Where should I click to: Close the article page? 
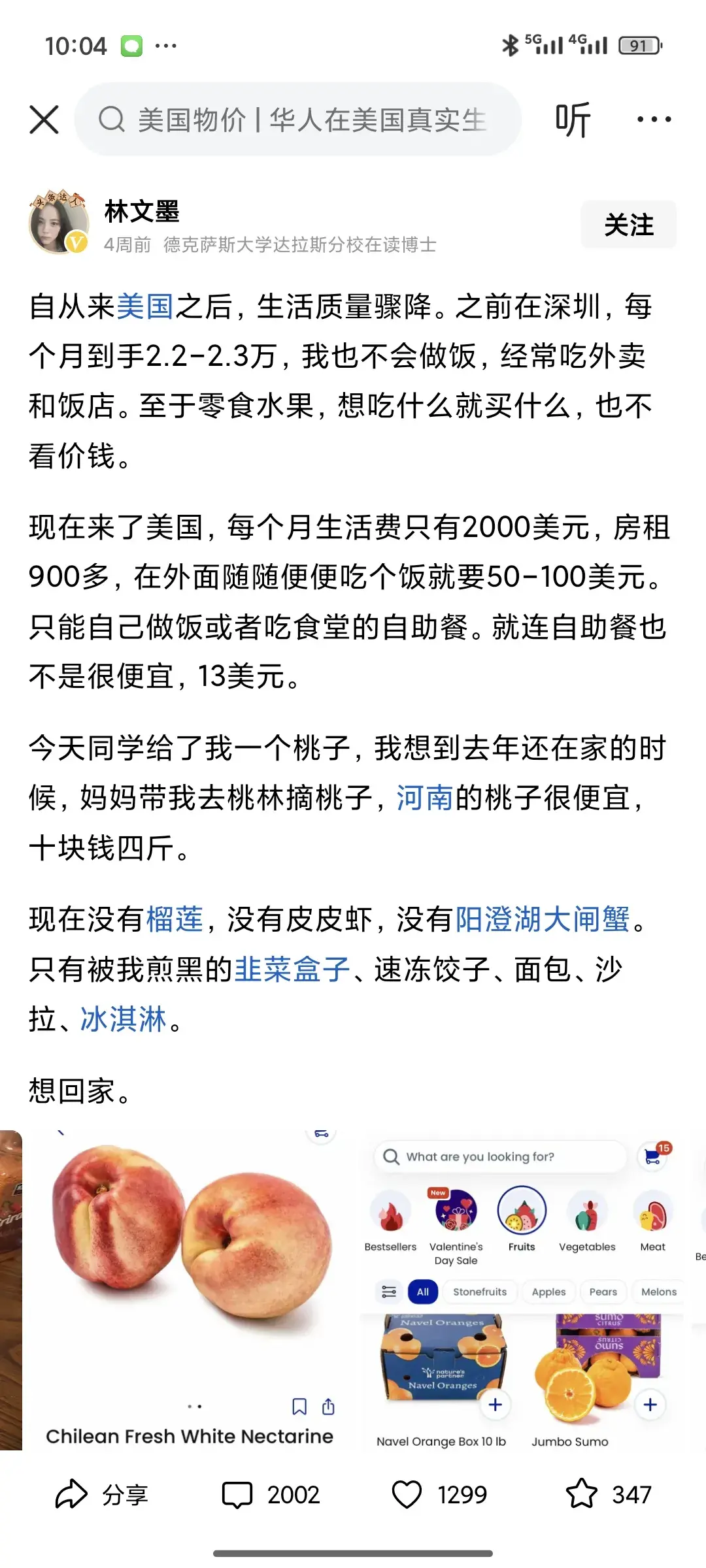[x=44, y=120]
